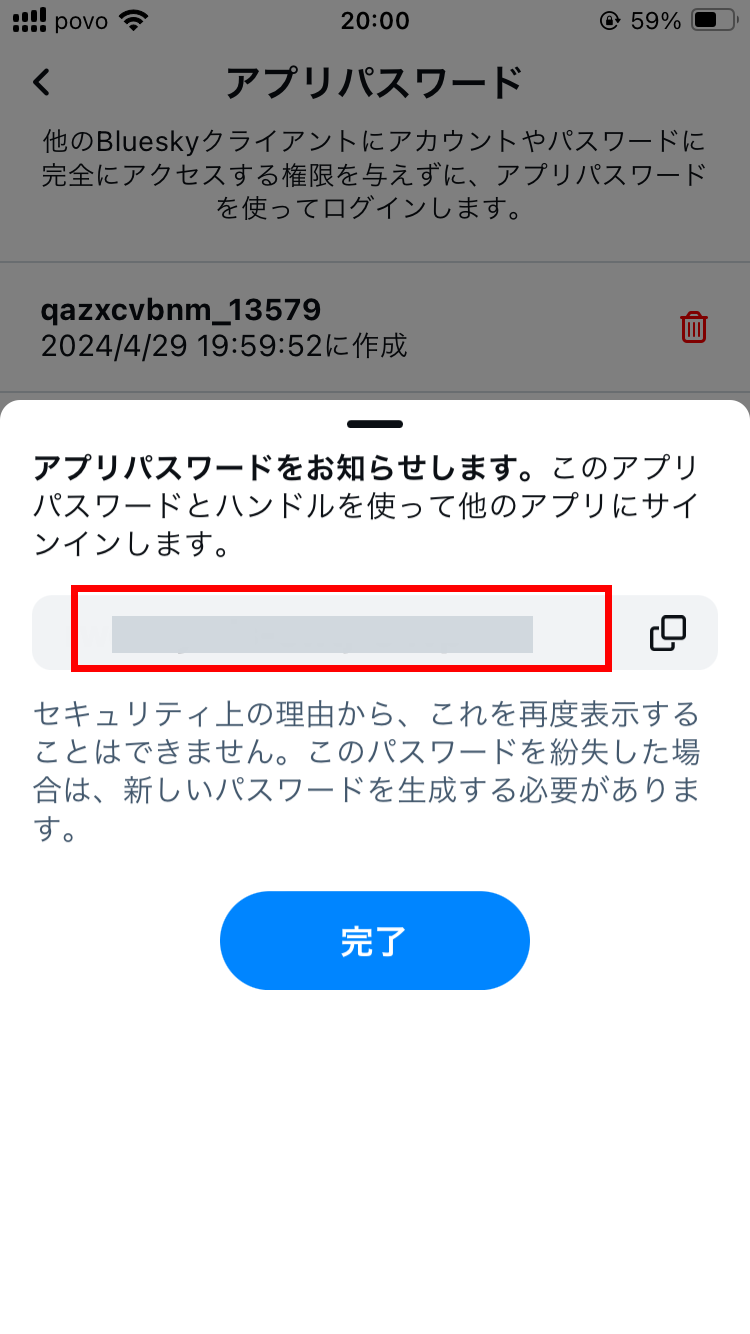
Task: Tap the 完了 button to finish
Action: coord(374,941)
